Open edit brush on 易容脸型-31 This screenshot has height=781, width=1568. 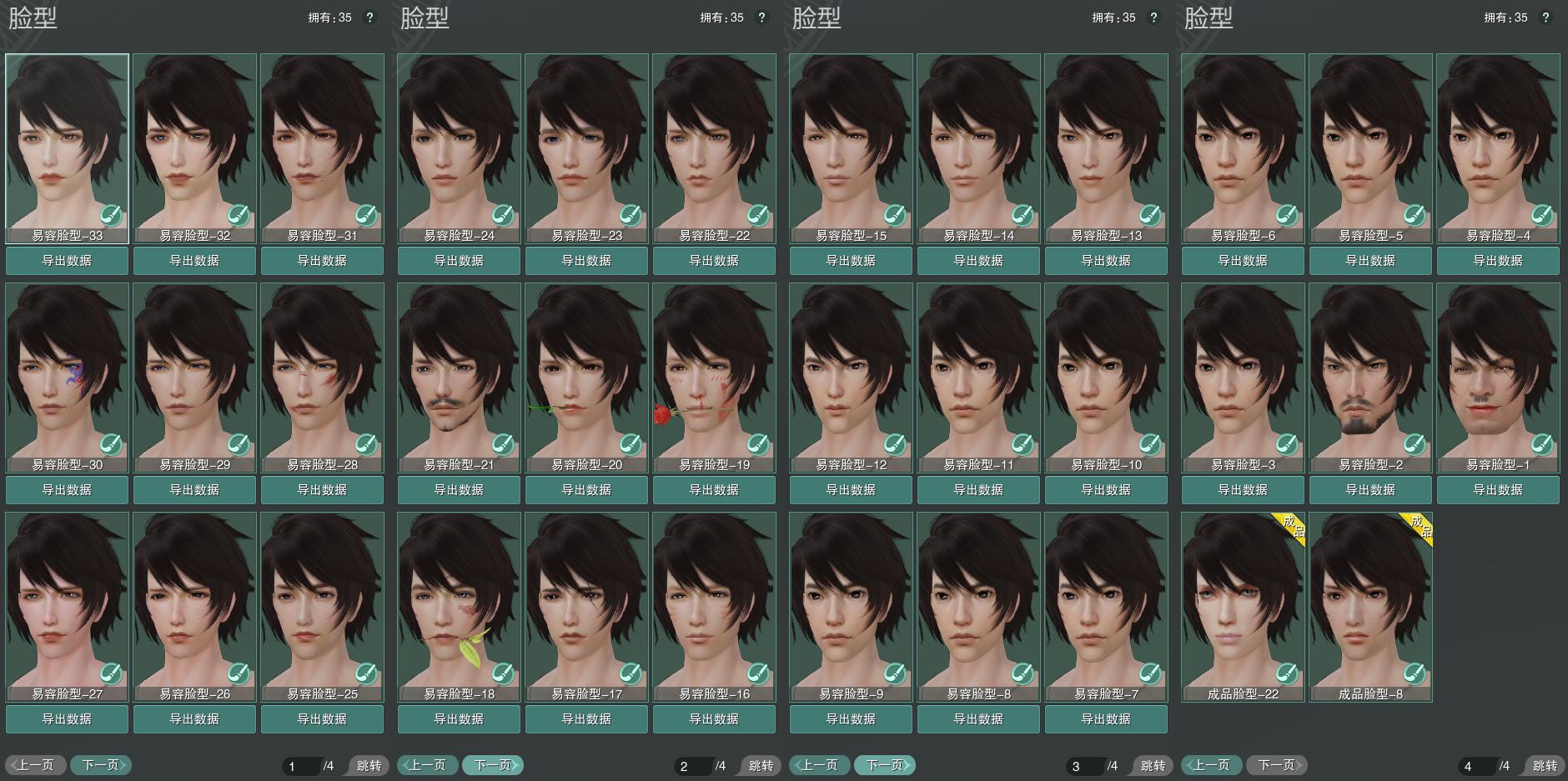coord(366,216)
